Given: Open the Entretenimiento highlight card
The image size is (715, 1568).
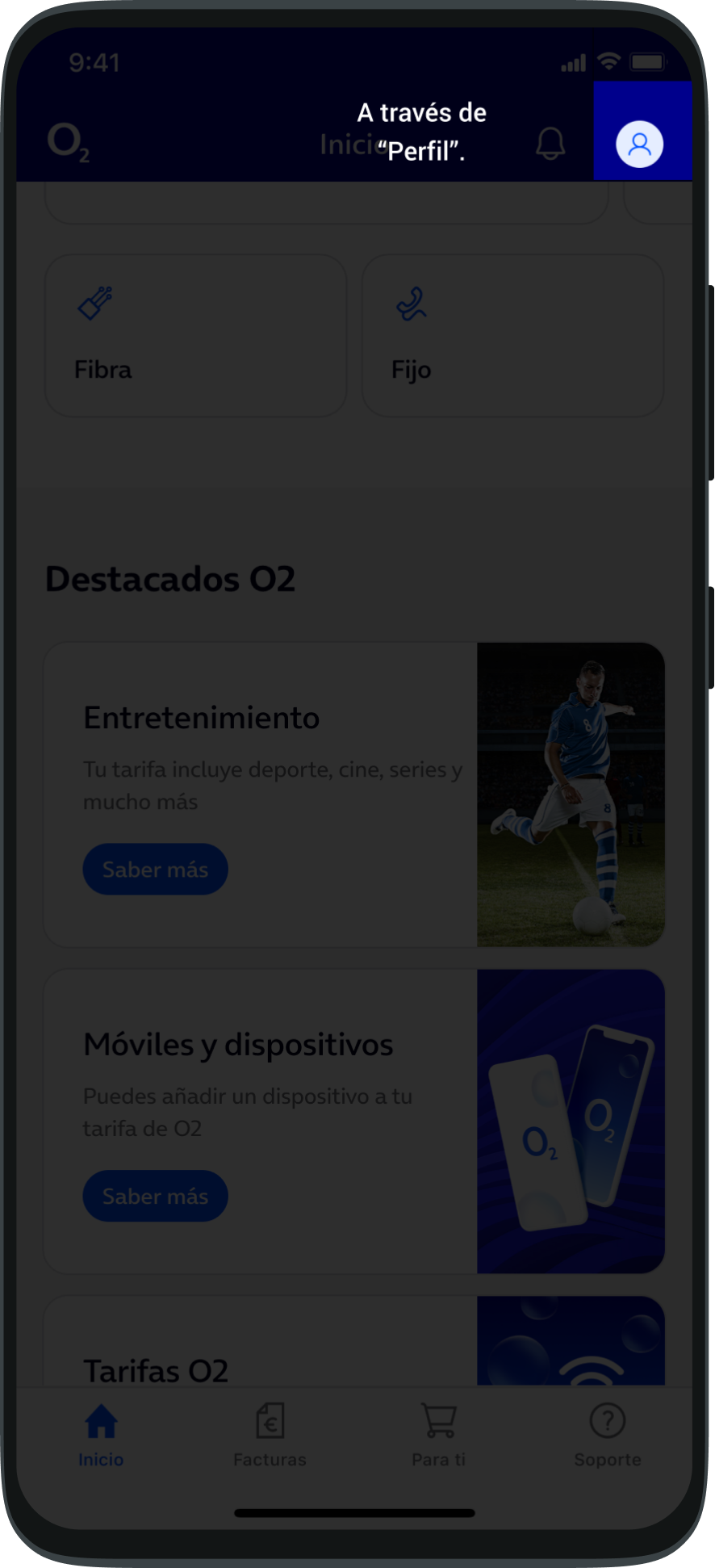Looking at the screenshot, I should [x=355, y=794].
